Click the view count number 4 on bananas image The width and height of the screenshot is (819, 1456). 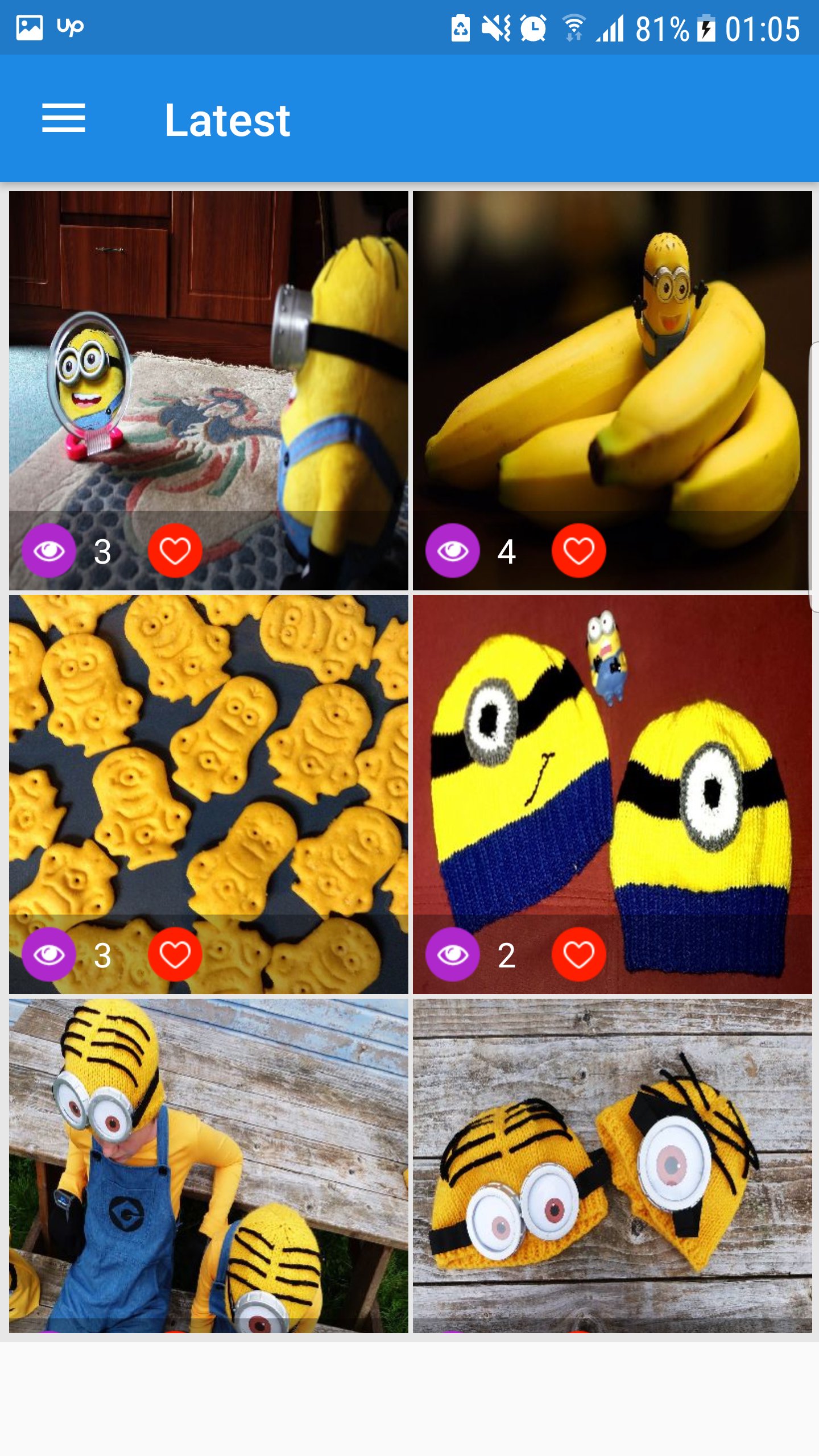(507, 550)
